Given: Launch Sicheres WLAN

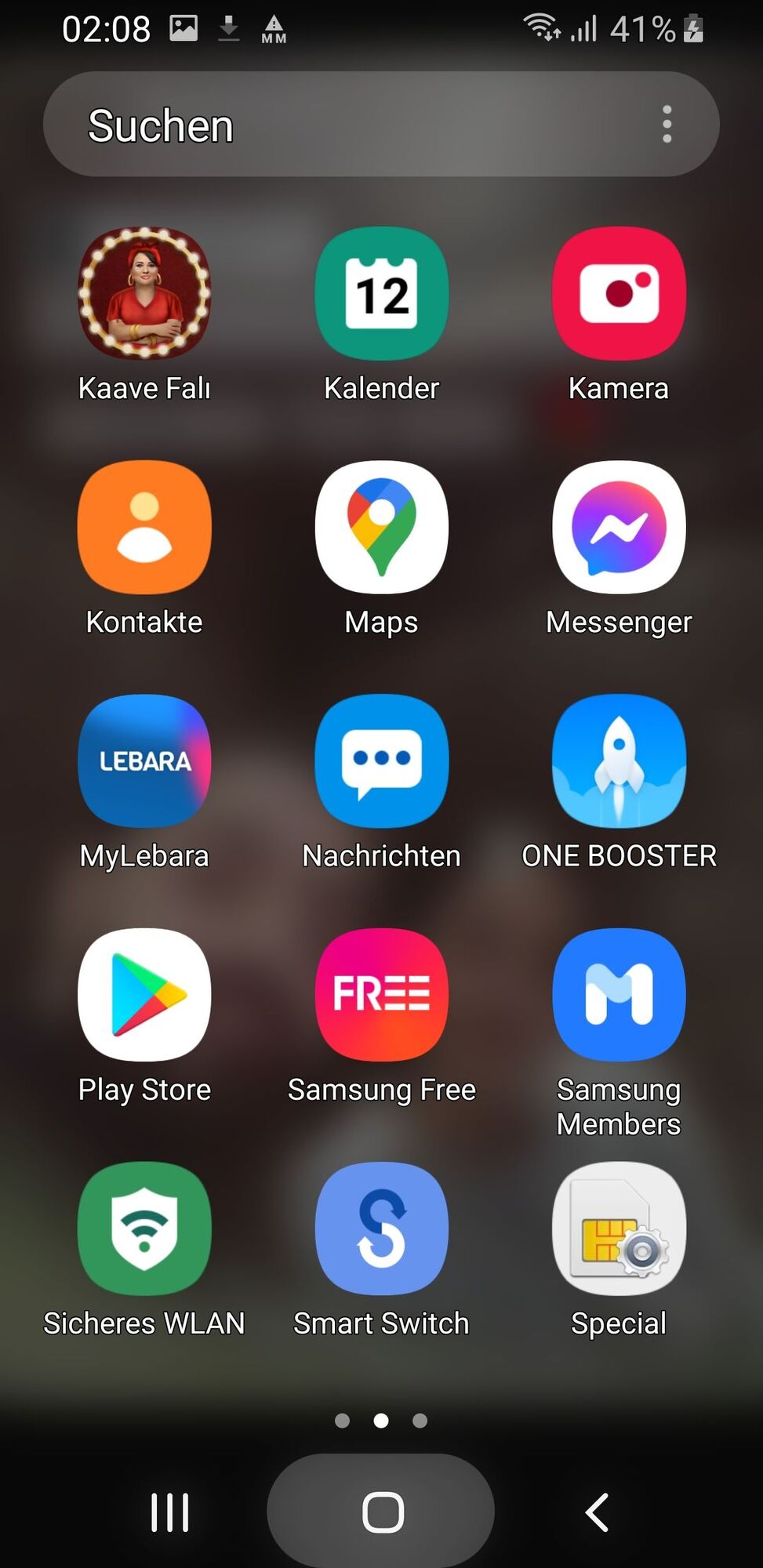Looking at the screenshot, I should (144, 1228).
